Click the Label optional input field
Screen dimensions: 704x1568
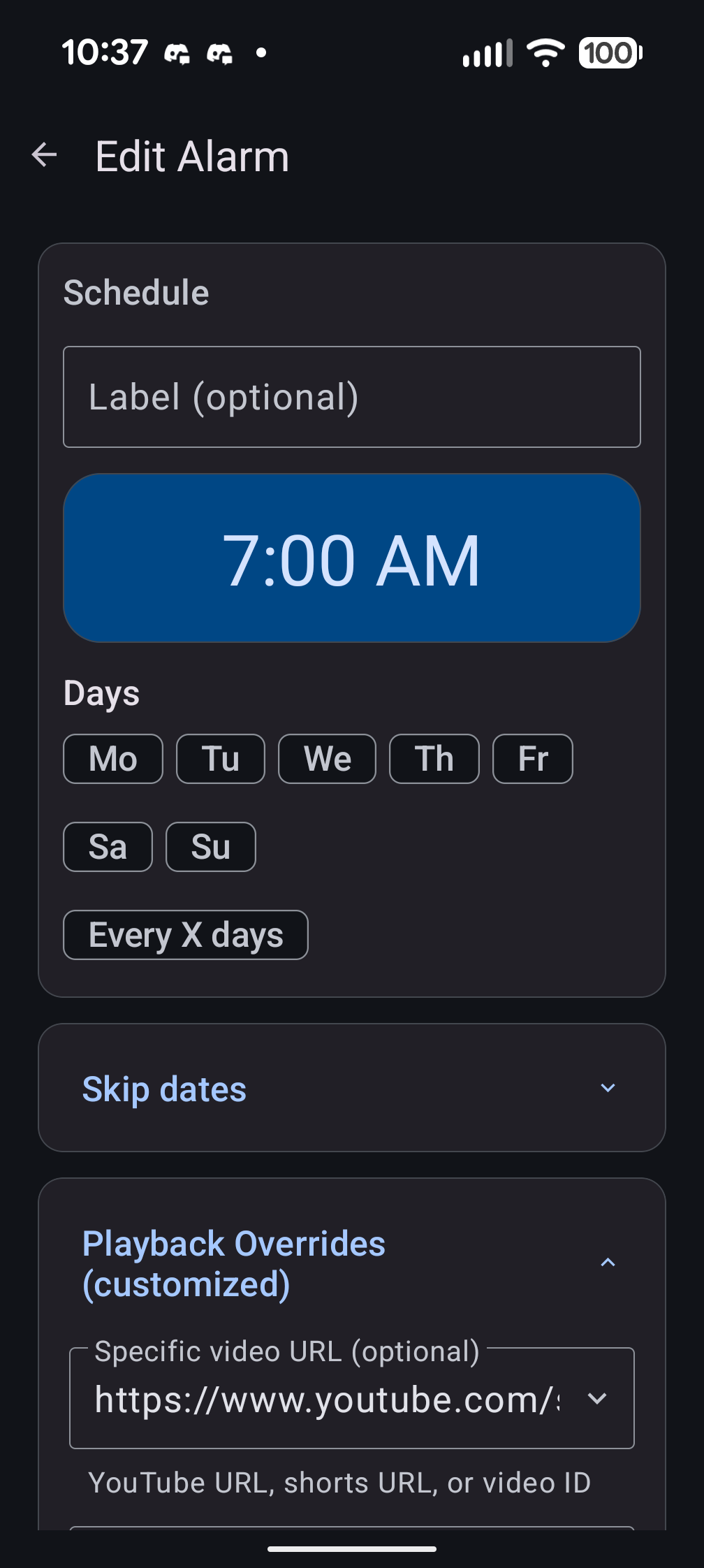352,397
